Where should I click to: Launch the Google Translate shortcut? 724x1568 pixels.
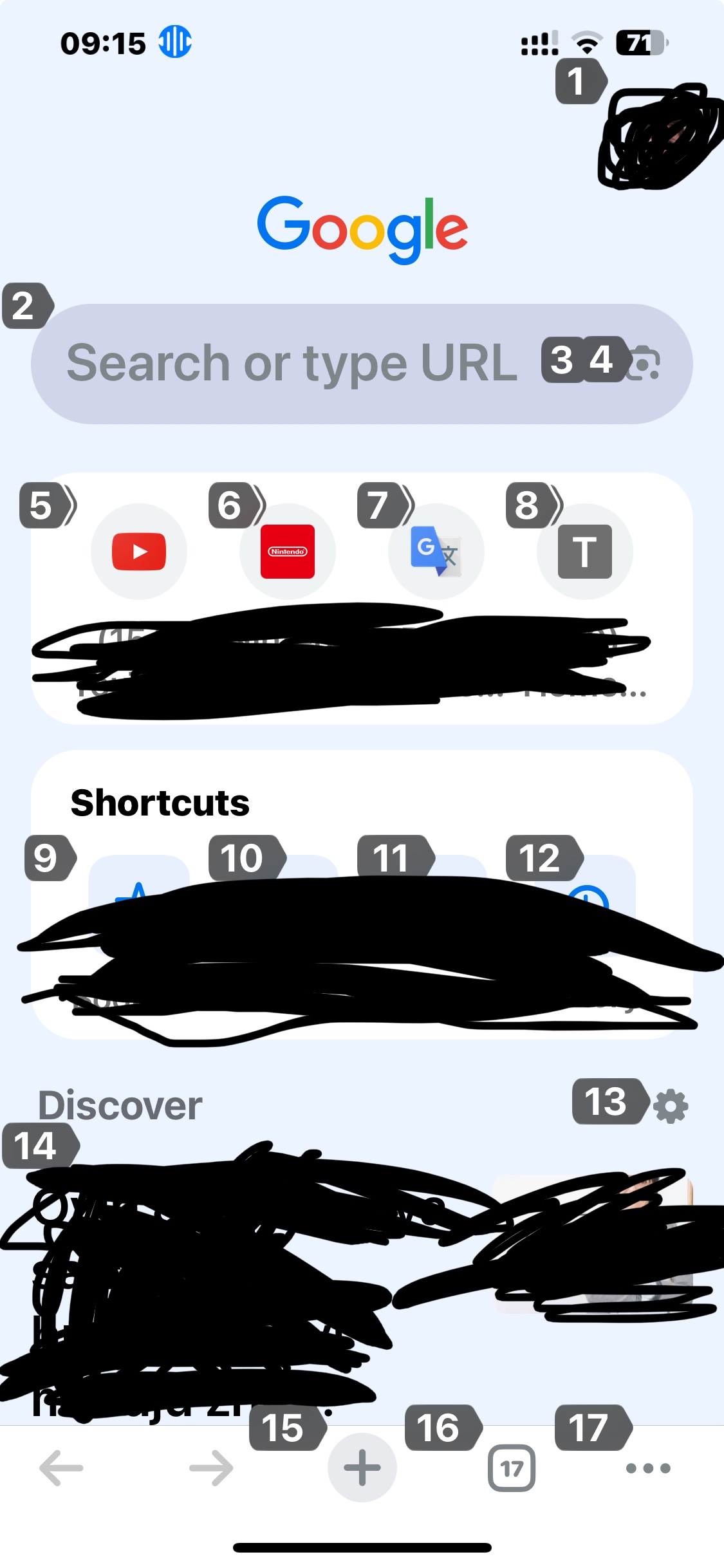(x=436, y=552)
